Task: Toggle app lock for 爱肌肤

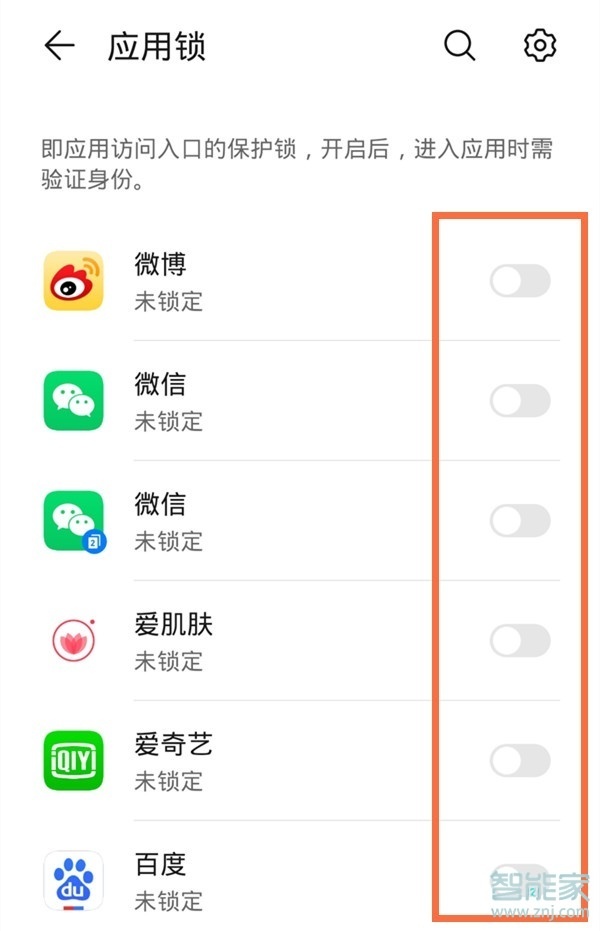Action: click(519, 641)
